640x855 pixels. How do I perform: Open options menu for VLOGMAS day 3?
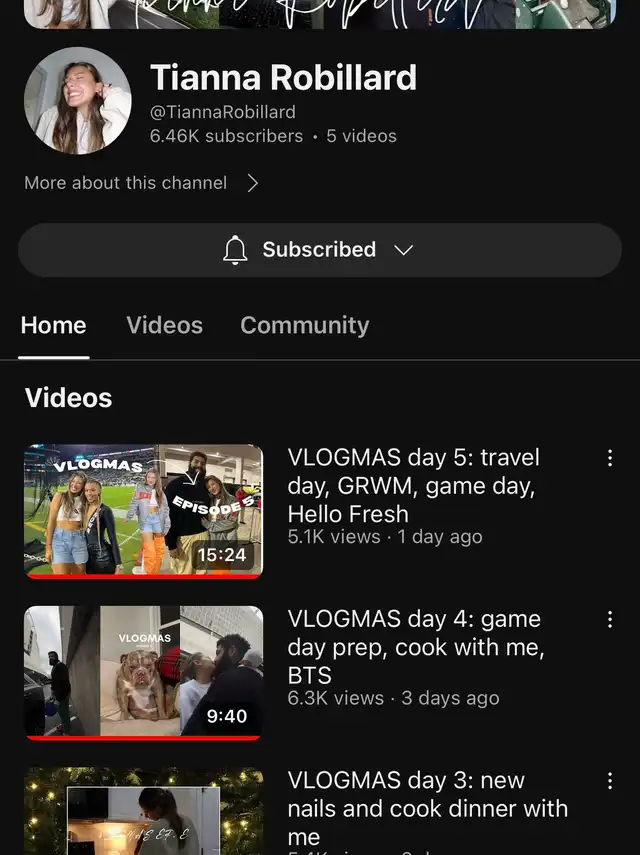(609, 781)
